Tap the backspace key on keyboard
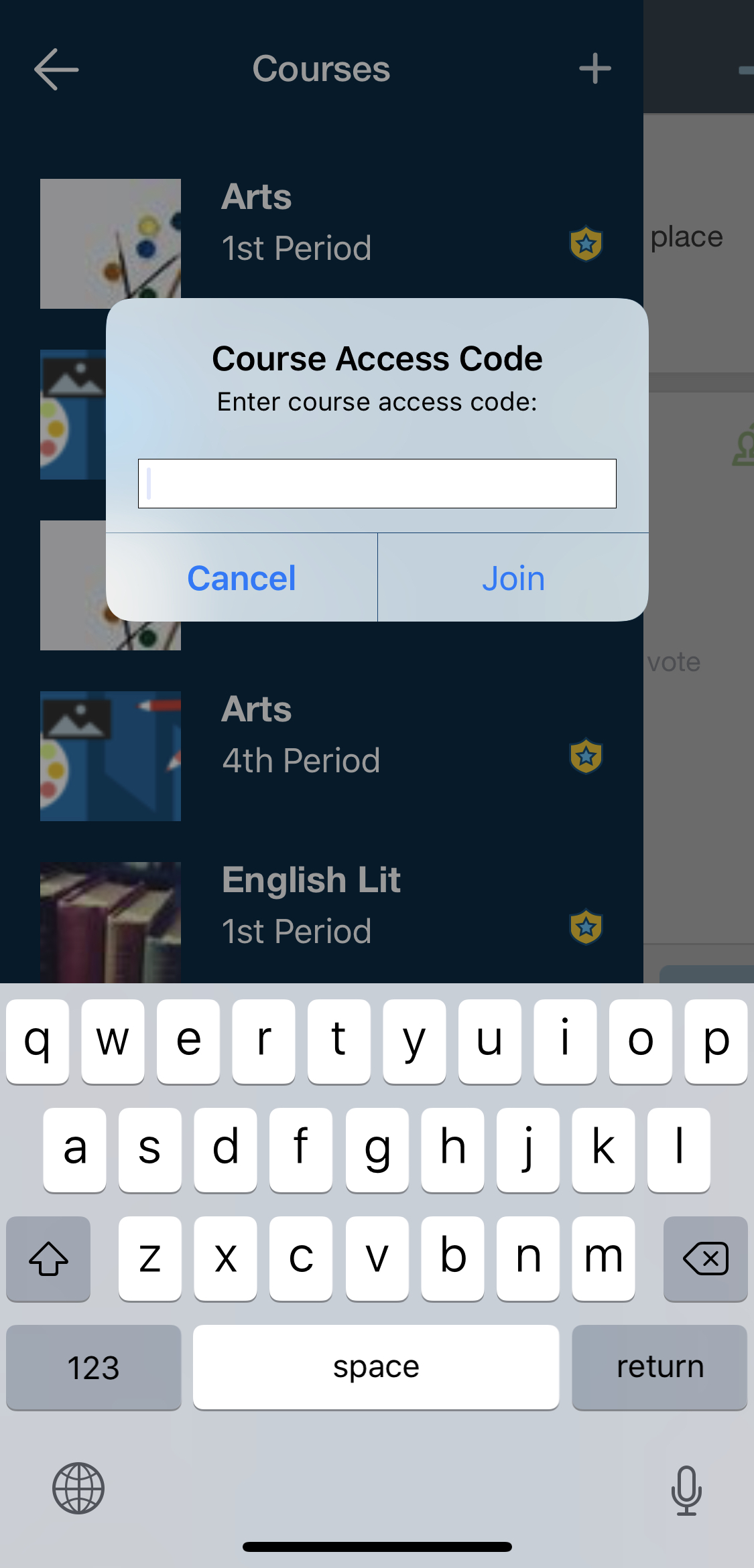The width and height of the screenshot is (754, 1568). pyautogui.click(x=705, y=1259)
